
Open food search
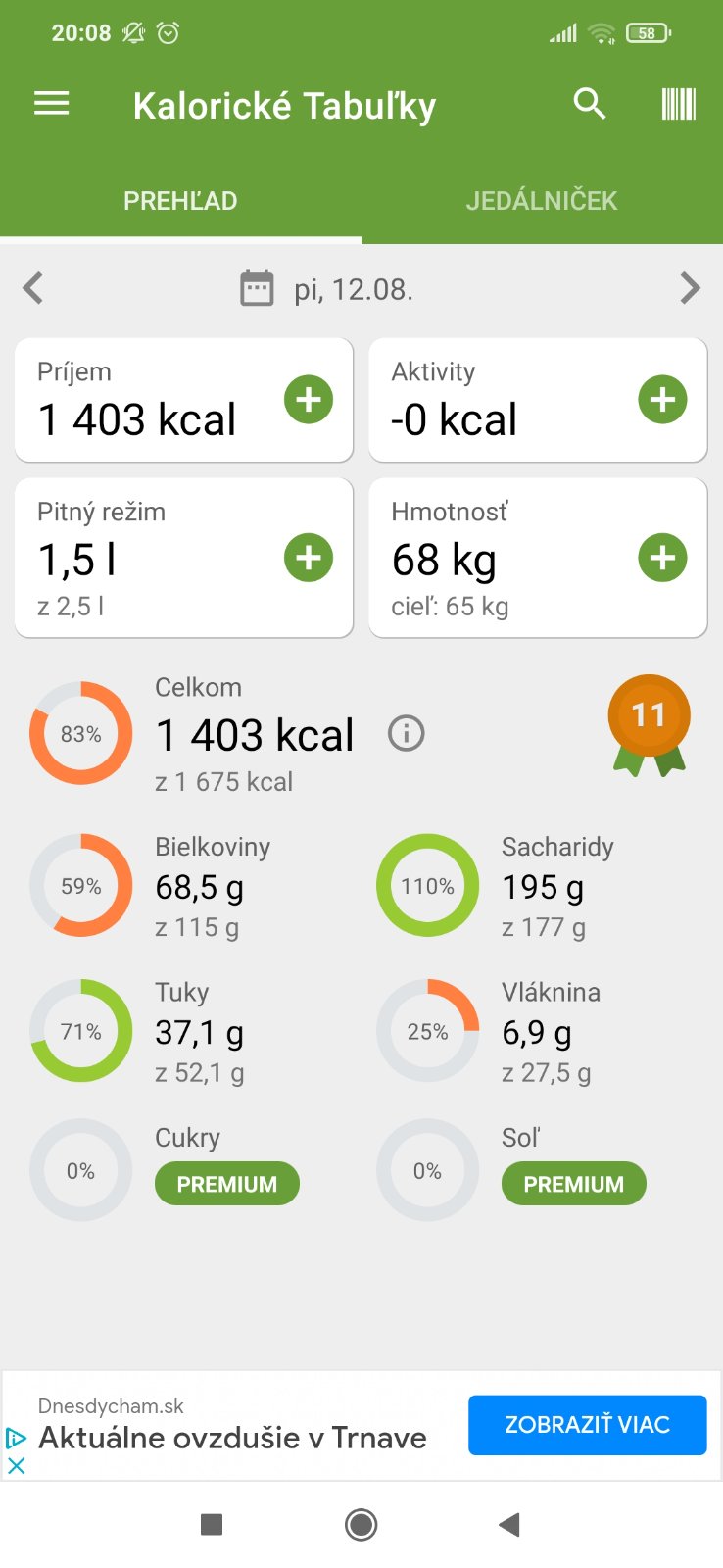click(x=590, y=104)
